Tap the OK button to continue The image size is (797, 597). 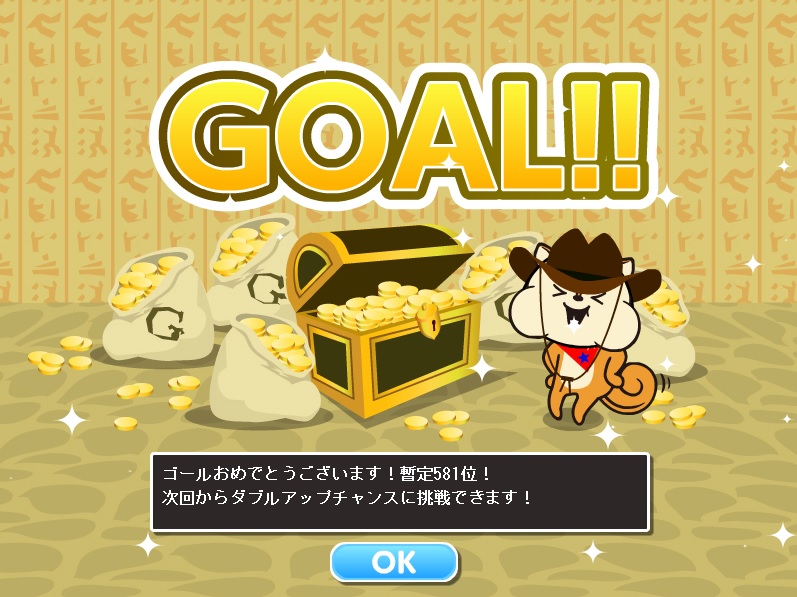[x=394, y=562]
